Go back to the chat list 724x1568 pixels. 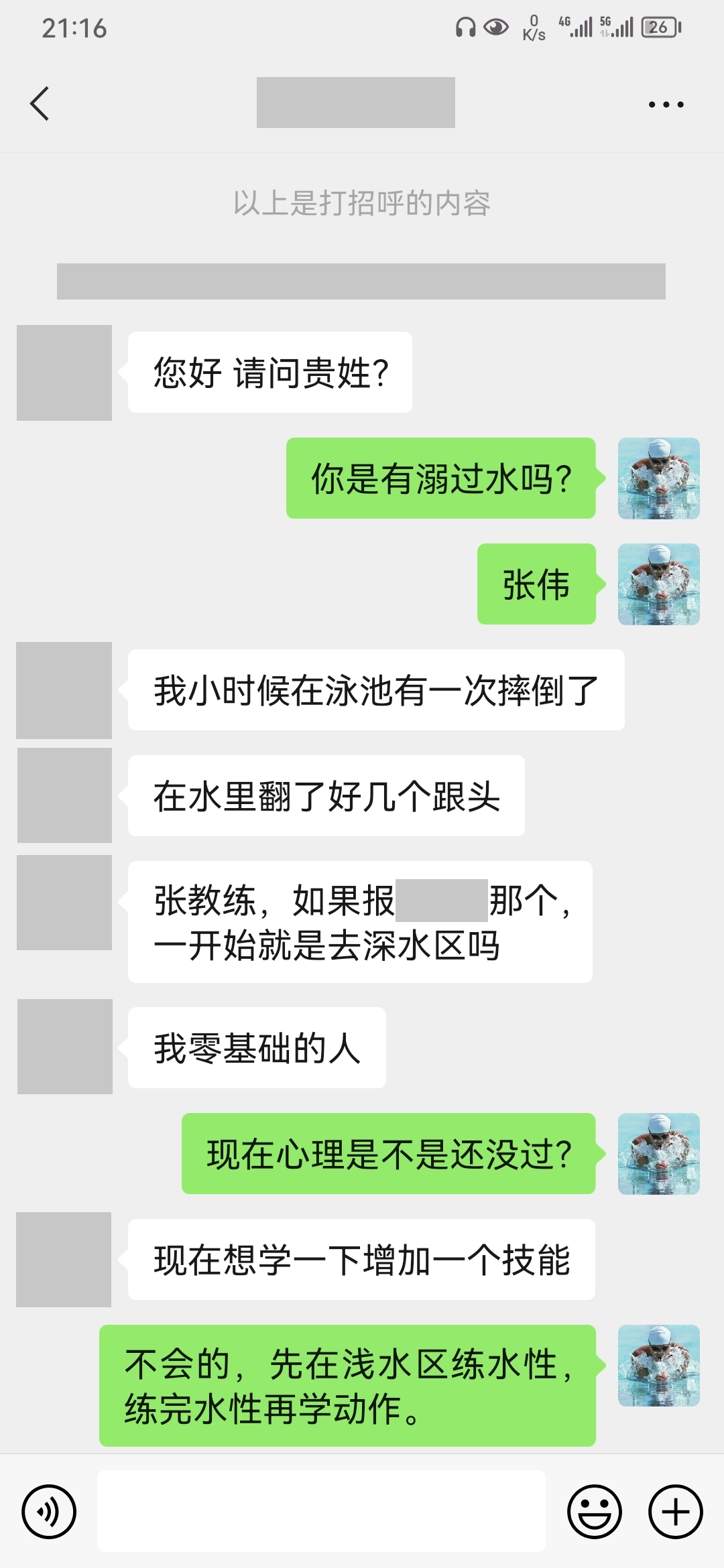coord(40,104)
